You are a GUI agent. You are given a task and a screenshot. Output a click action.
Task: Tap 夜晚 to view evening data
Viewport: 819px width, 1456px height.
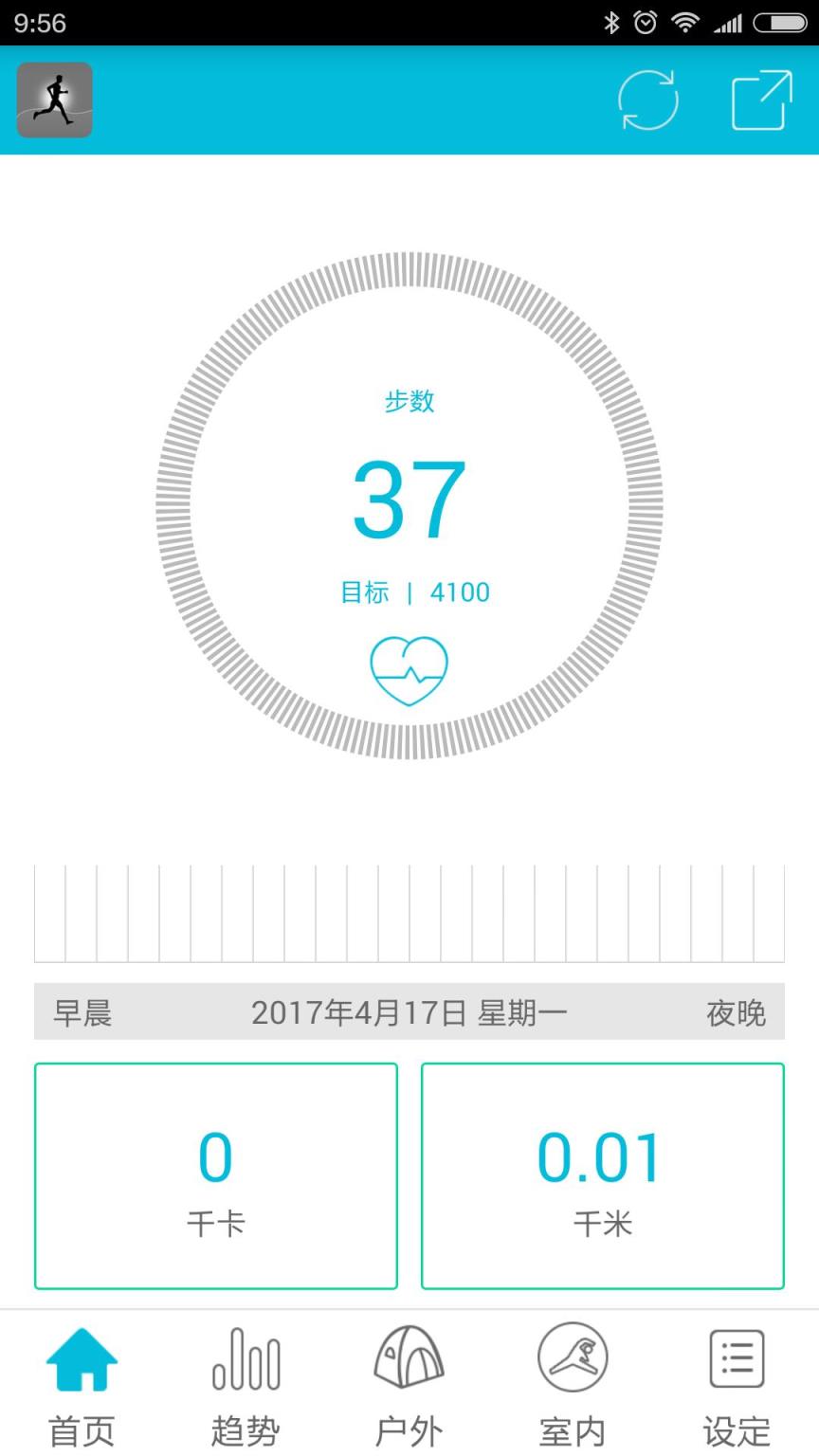(x=737, y=1012)
